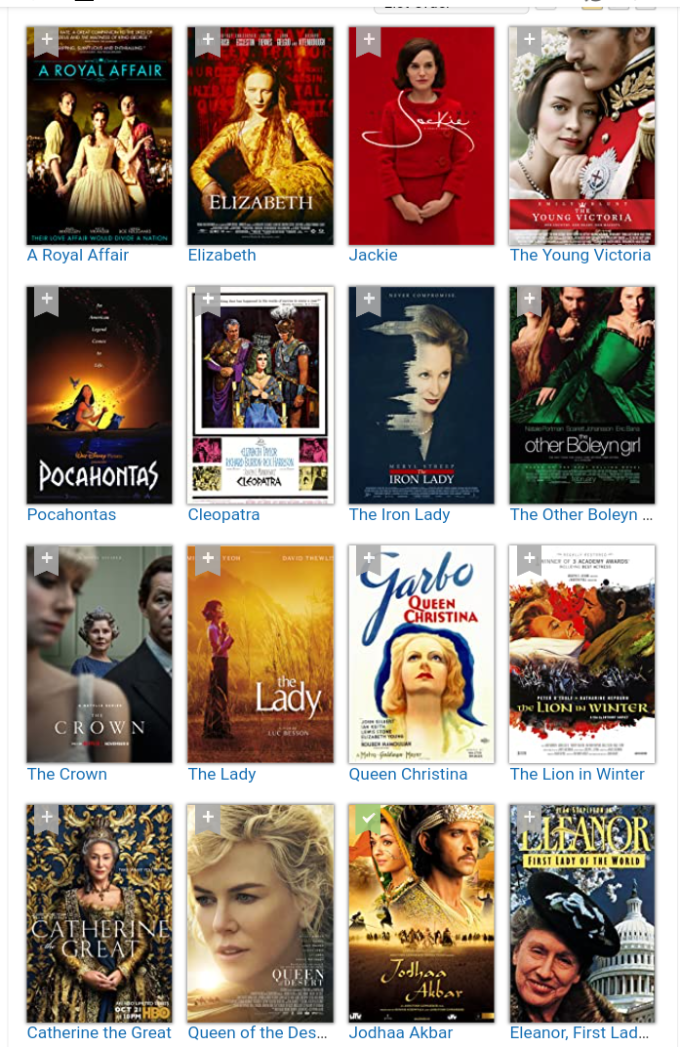This screenshot has height=1047, width=680.
Task: Open the Jackie title link
Action: [x=373, y=255]
